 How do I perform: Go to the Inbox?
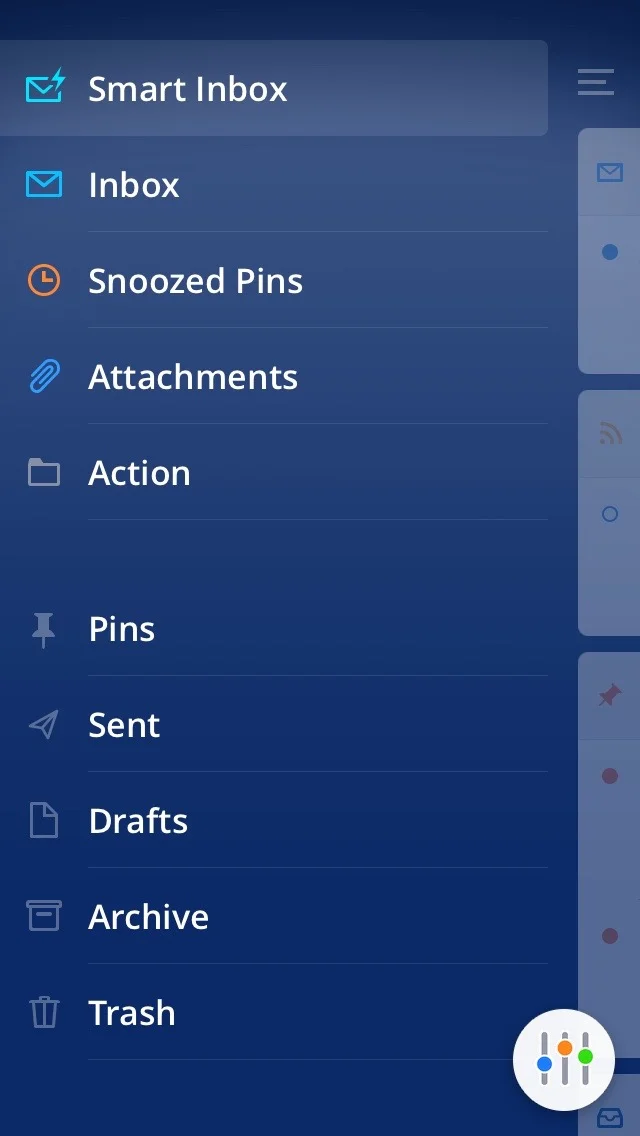pos(134,185)
